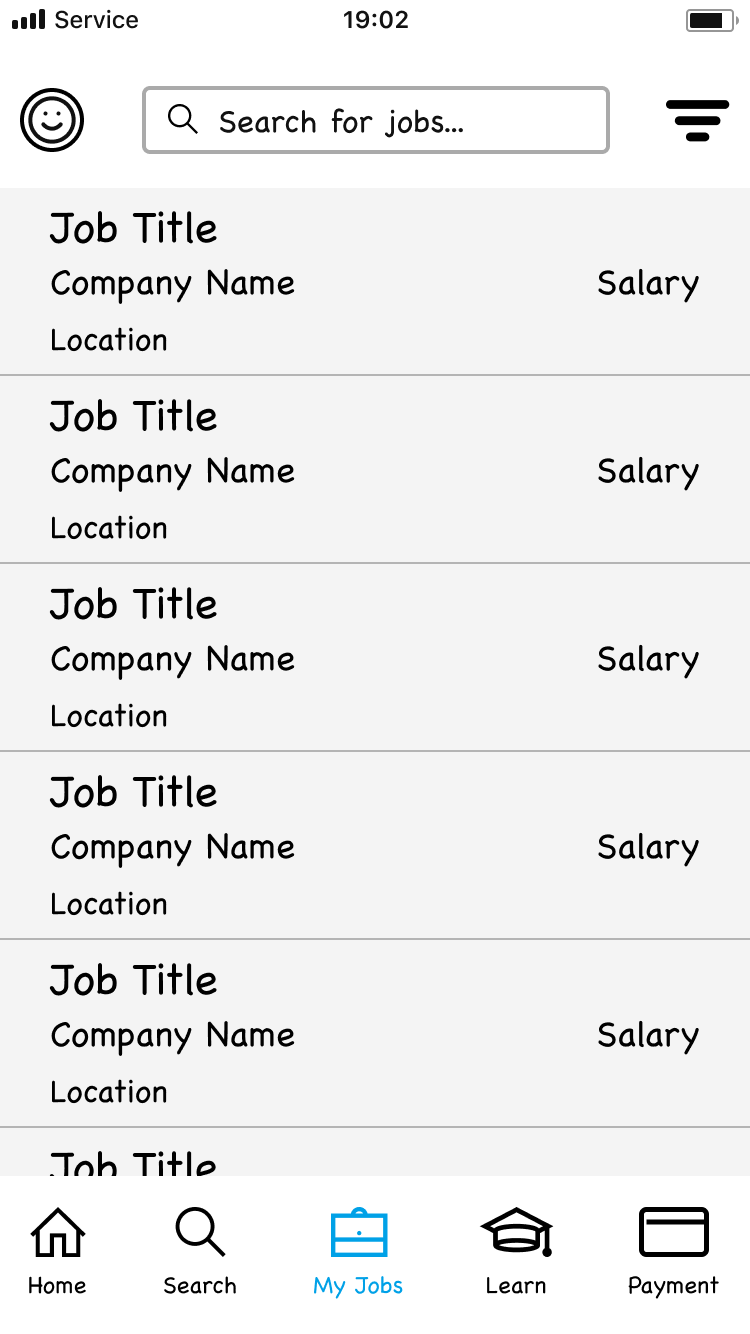Viewport: 750px width, 1334px height.
Task: Switch to the Search tab
Action: pos(200,1250)
